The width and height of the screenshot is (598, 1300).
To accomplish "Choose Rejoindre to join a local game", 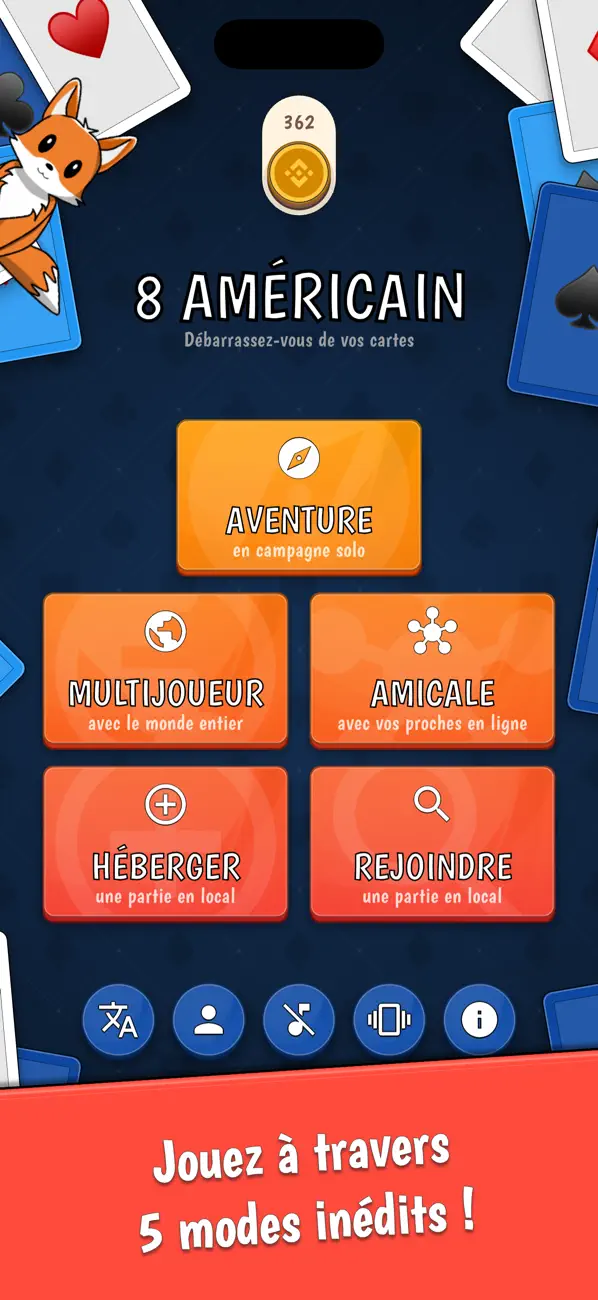I will [x=433, y=843].
